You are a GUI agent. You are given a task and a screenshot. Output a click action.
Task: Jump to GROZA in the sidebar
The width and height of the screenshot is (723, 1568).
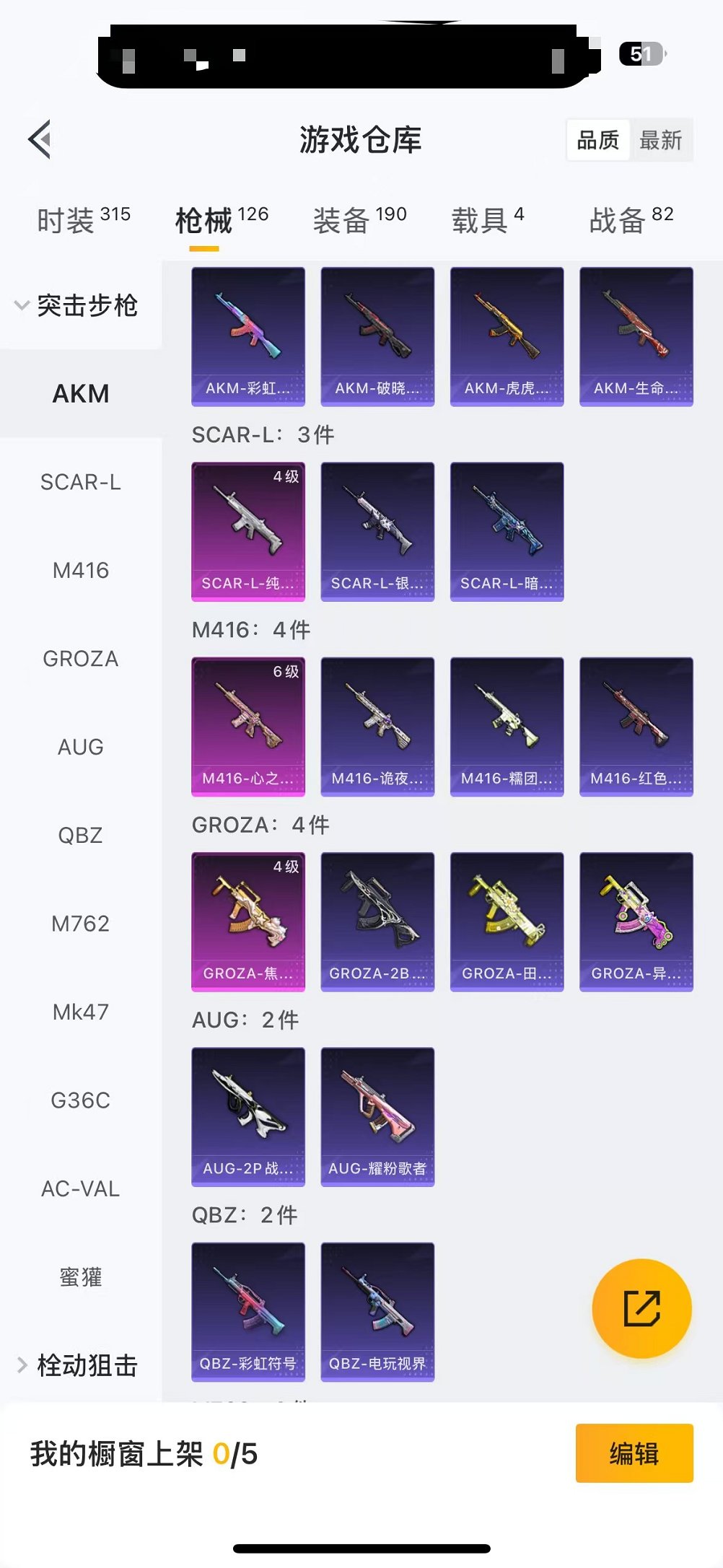81,658
